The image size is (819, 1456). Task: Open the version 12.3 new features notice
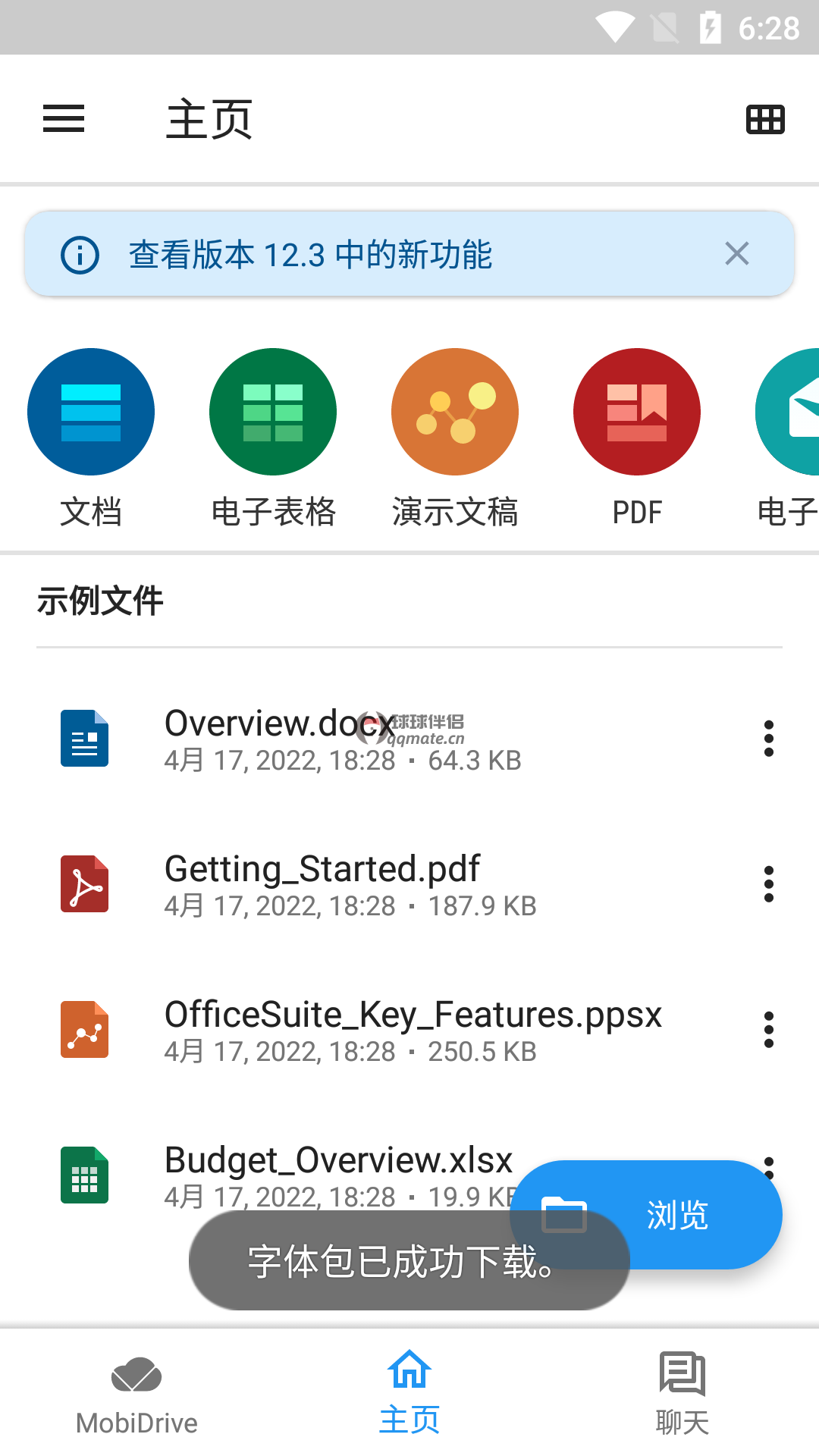(x=311, y=256)
